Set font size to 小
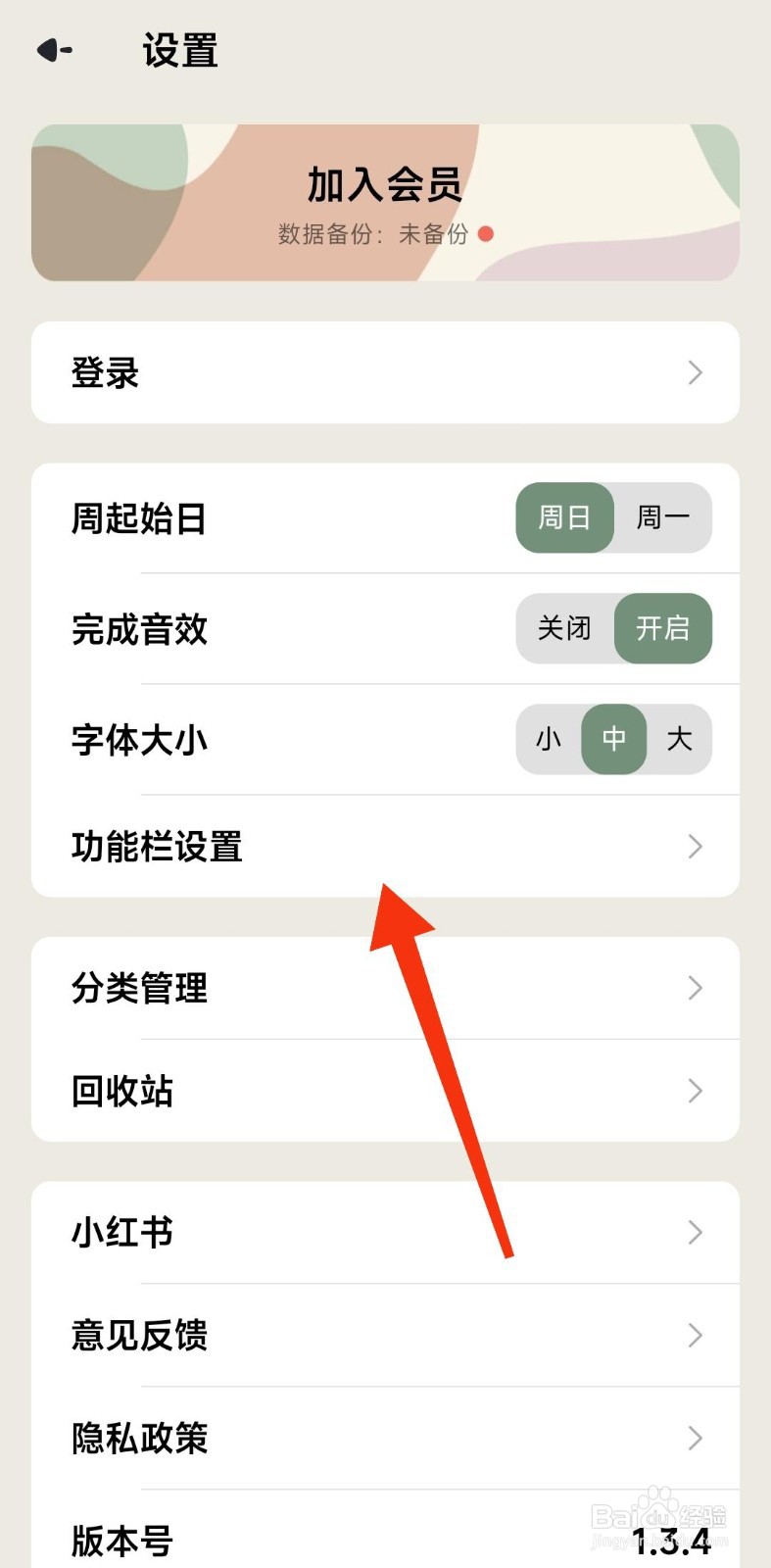 tap(548, 740)
